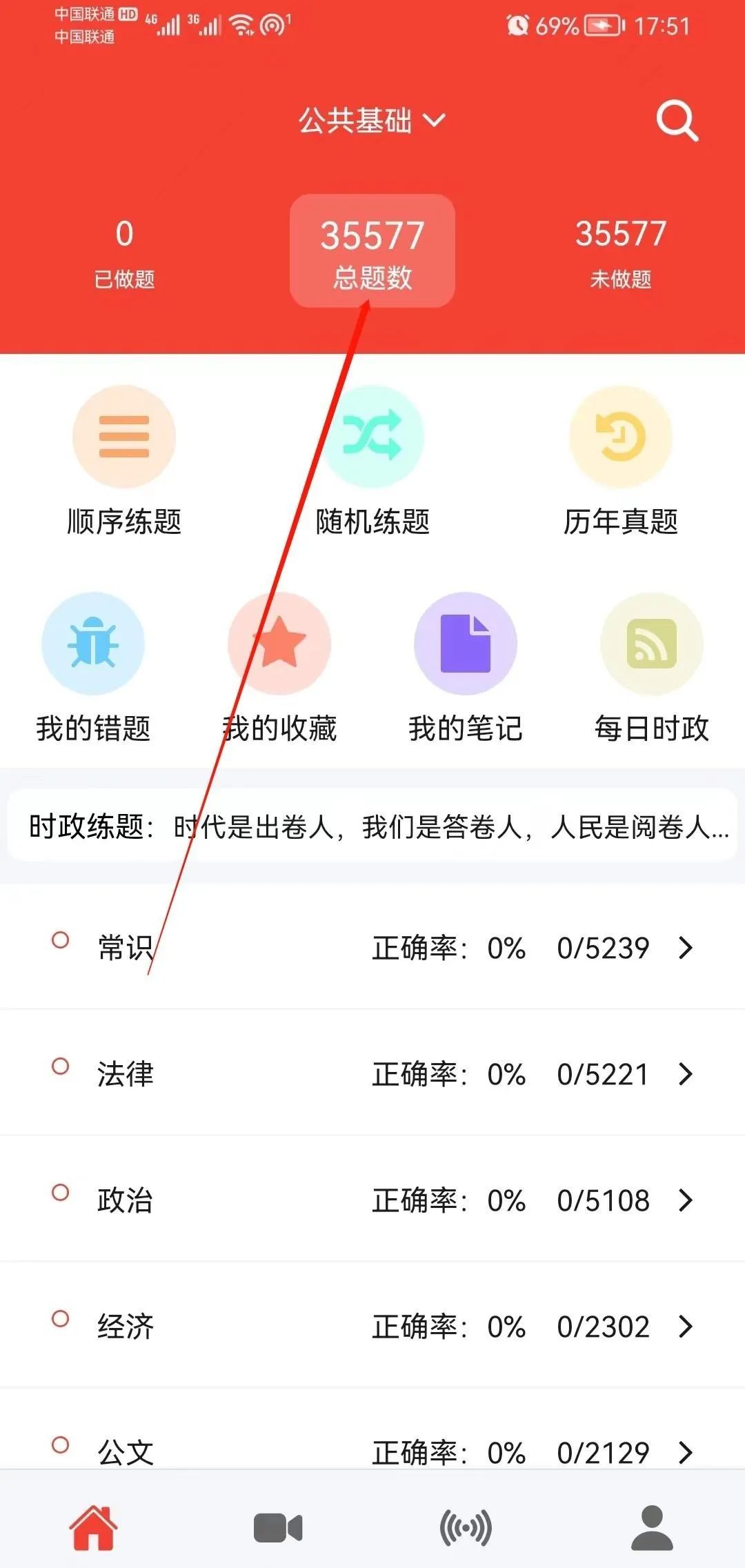Open the 政治 question category
745x1568 pixels.
tap(372, 1200)
